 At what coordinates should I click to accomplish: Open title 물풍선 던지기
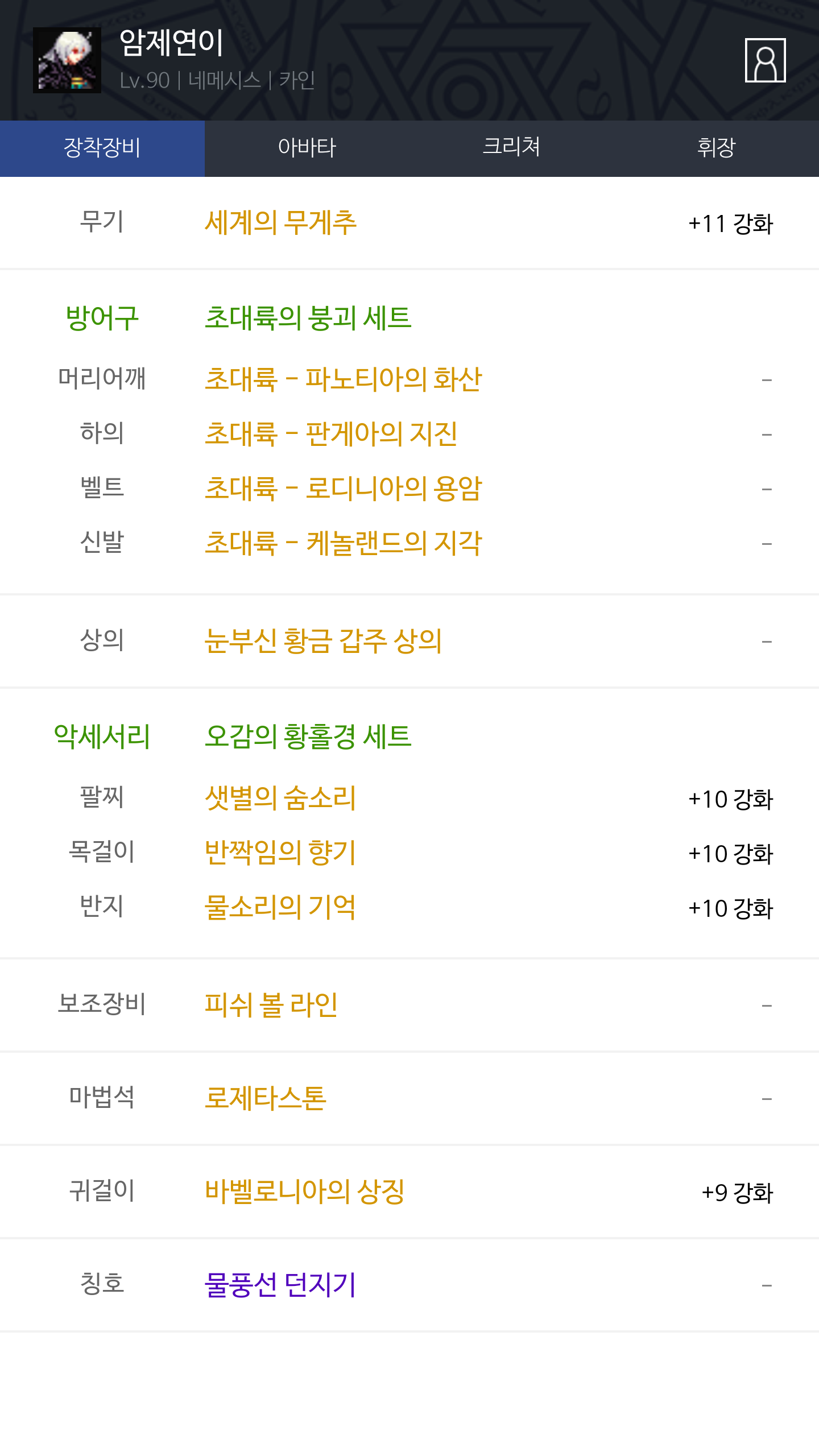(x=280, y=1284)
